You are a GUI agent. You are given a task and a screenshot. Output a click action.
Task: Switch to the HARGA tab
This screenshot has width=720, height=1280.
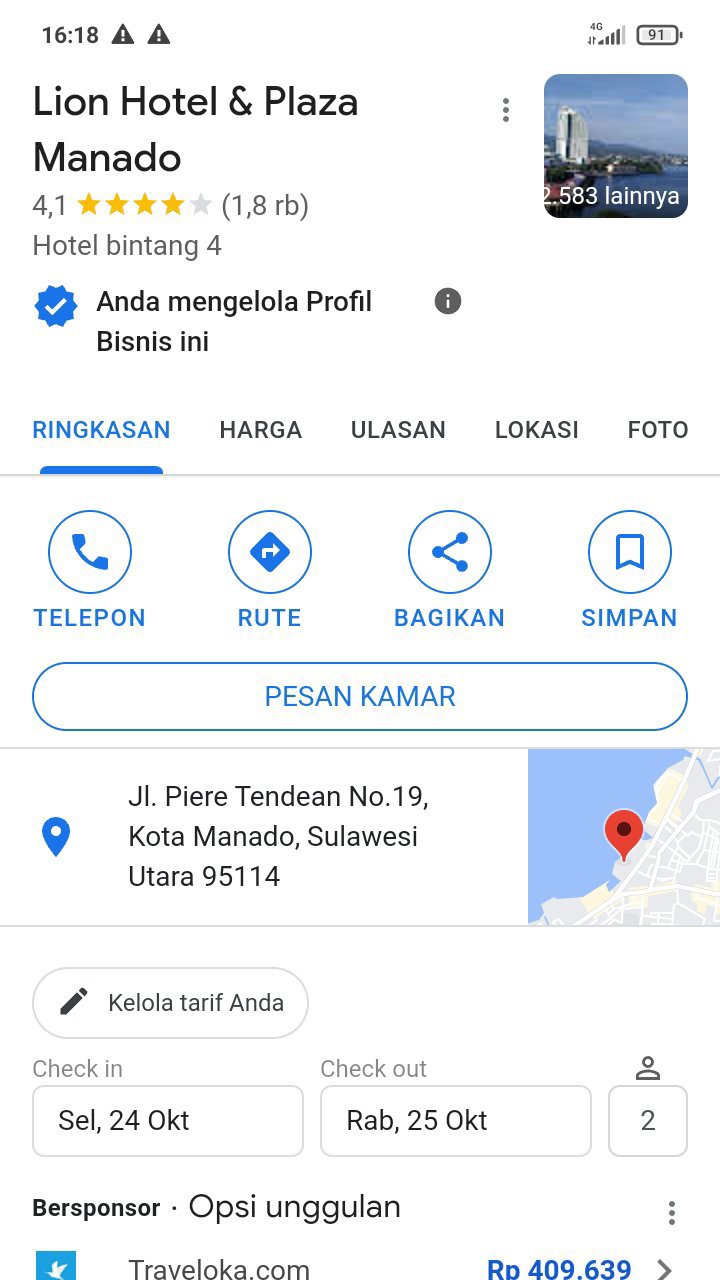pyautogui.click(x=260, y=430)
